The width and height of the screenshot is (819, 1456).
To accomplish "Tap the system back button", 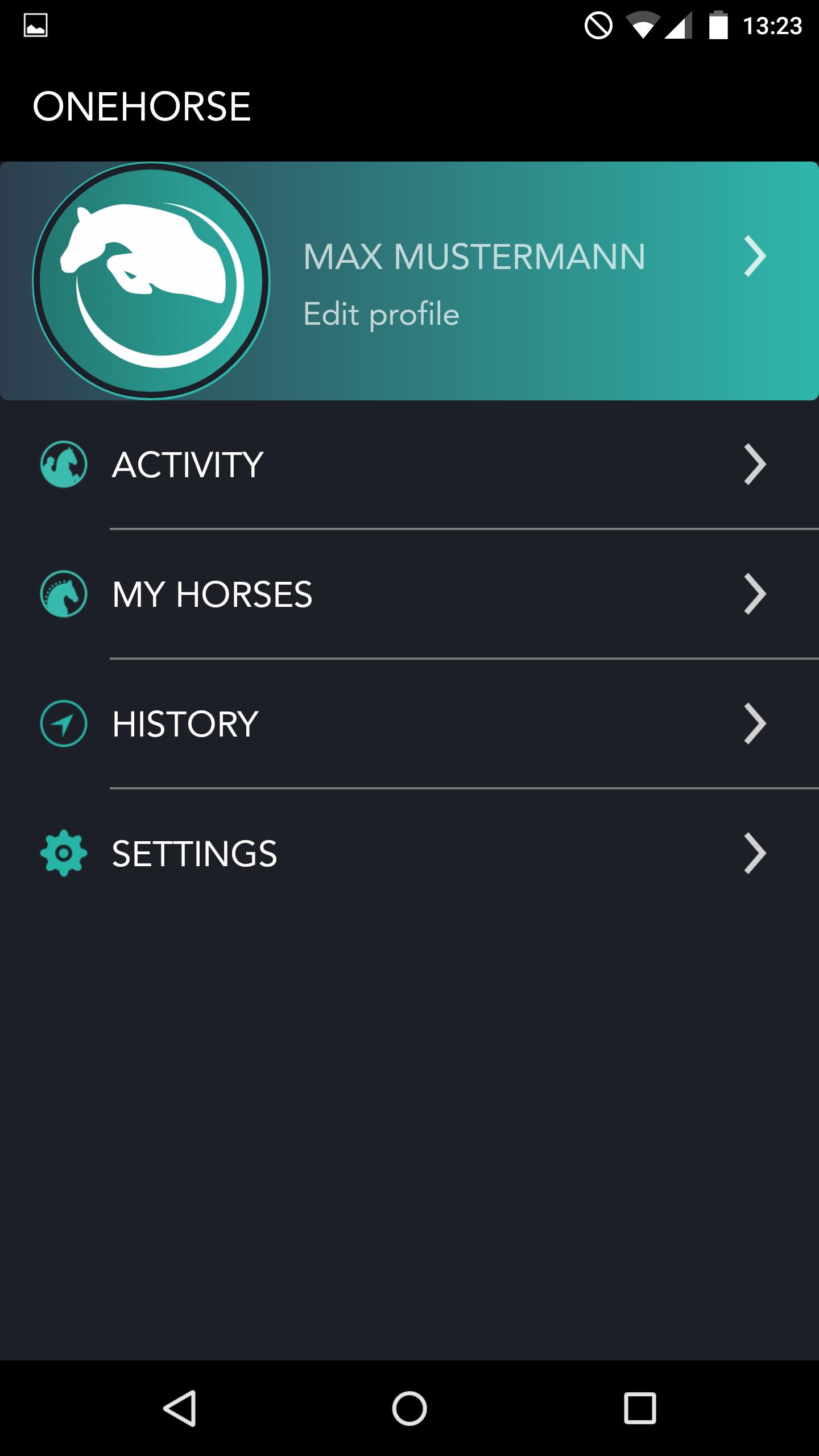I will coord(180,1408).
